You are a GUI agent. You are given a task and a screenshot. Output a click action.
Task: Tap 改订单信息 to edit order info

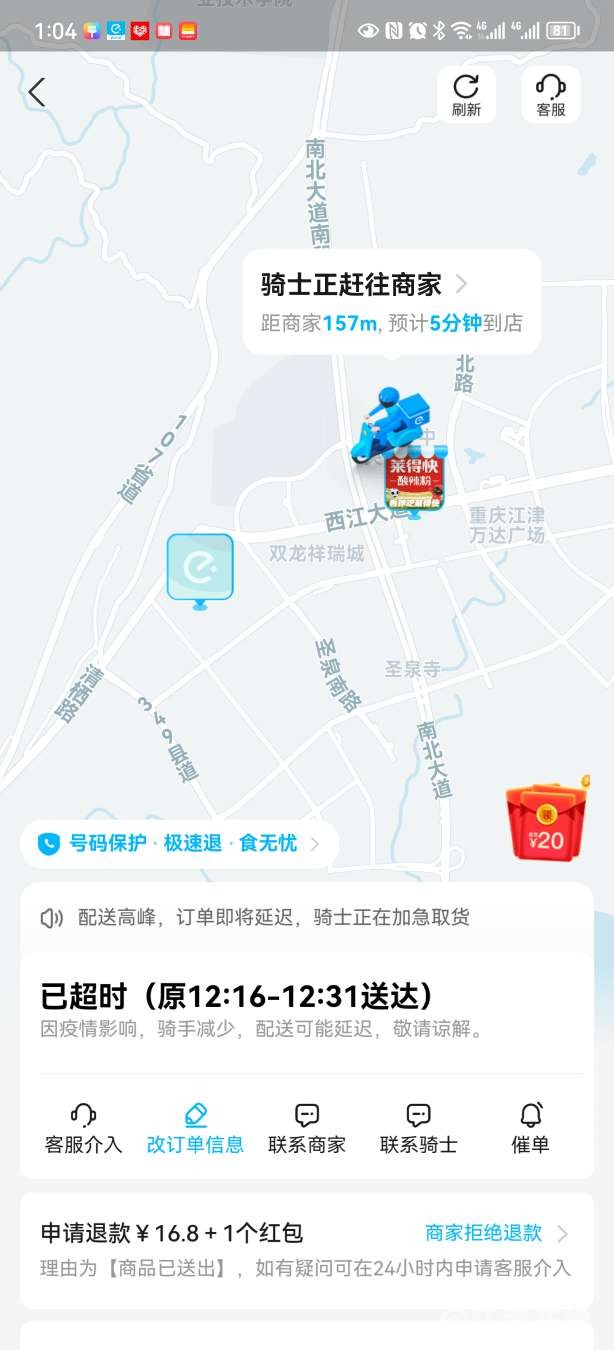[x=195, y=1129]
